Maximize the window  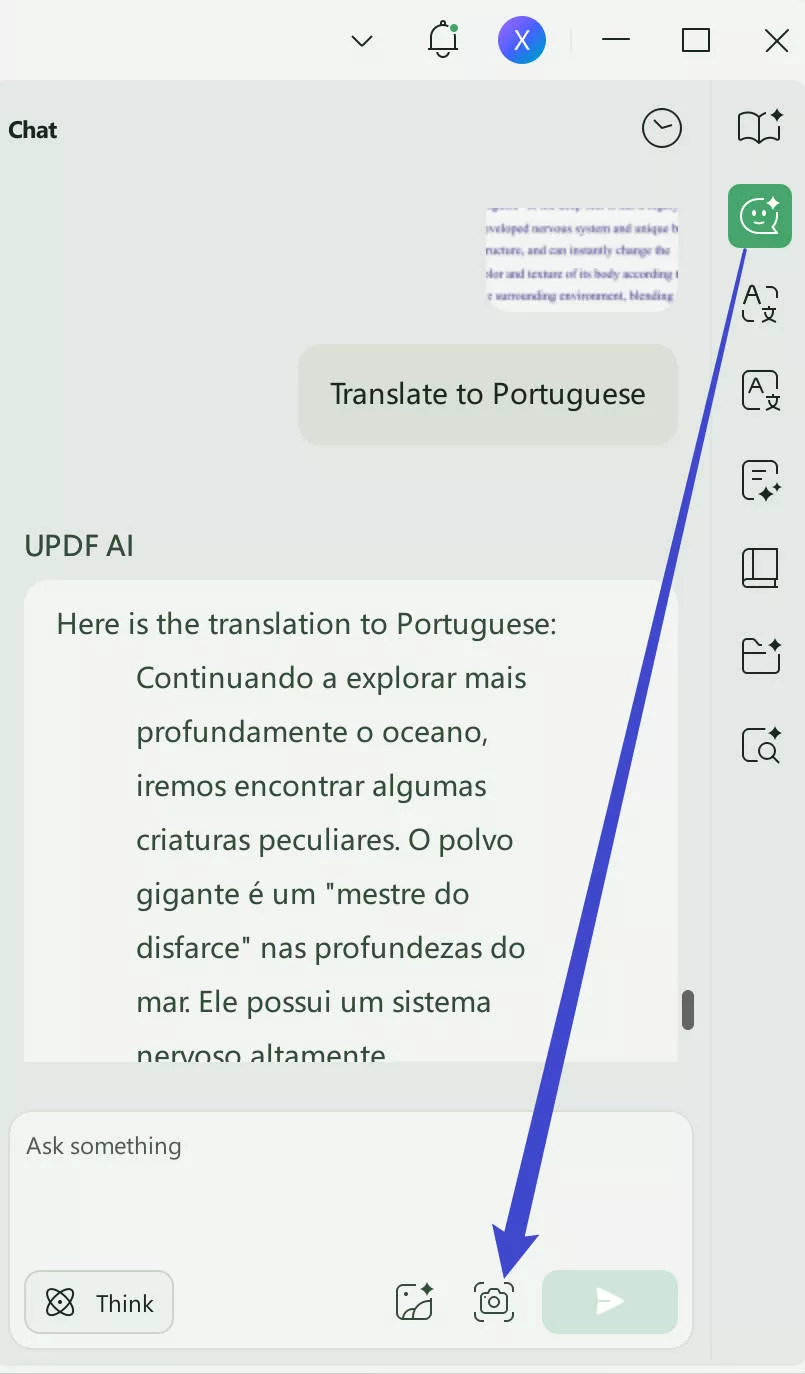coord(695,40)
